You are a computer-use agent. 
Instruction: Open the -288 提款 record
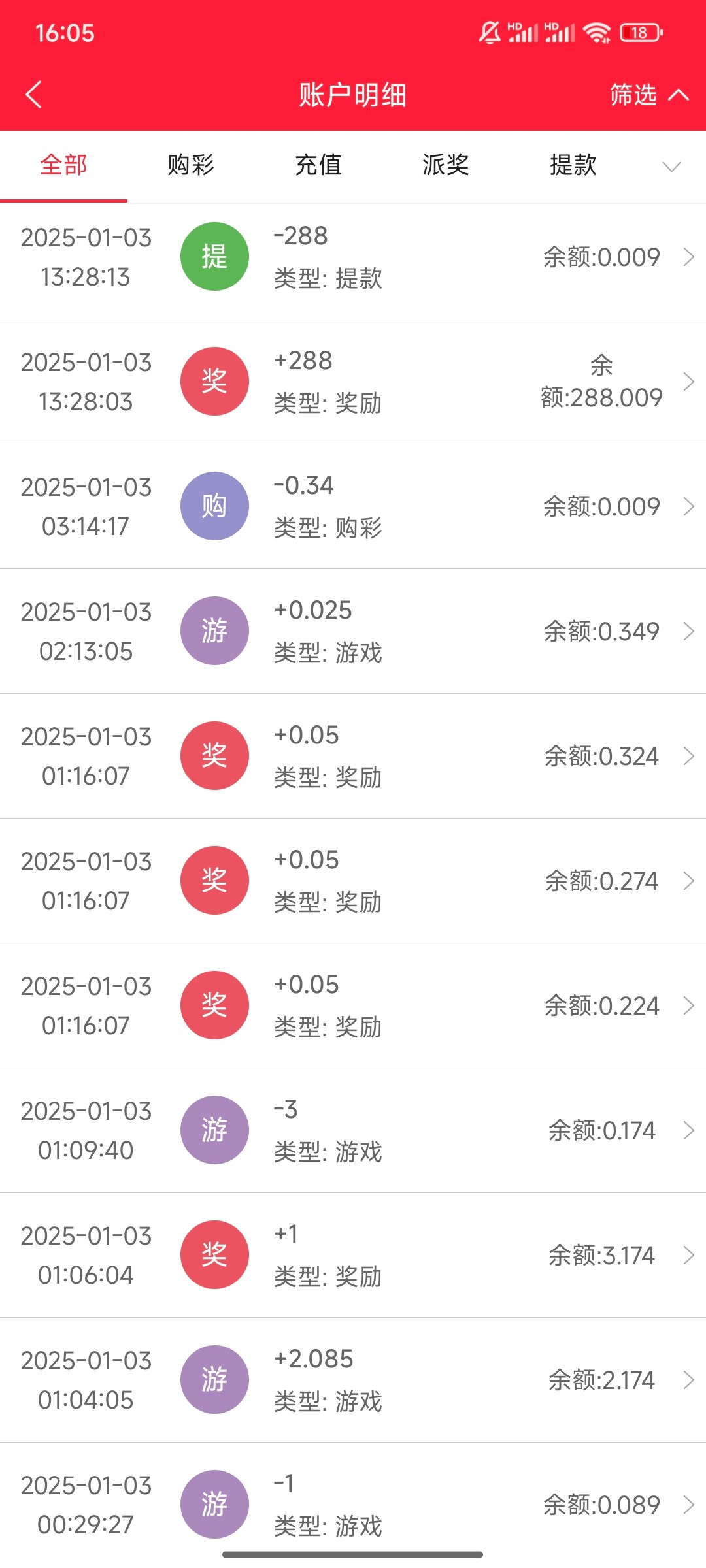coord(353,257)
